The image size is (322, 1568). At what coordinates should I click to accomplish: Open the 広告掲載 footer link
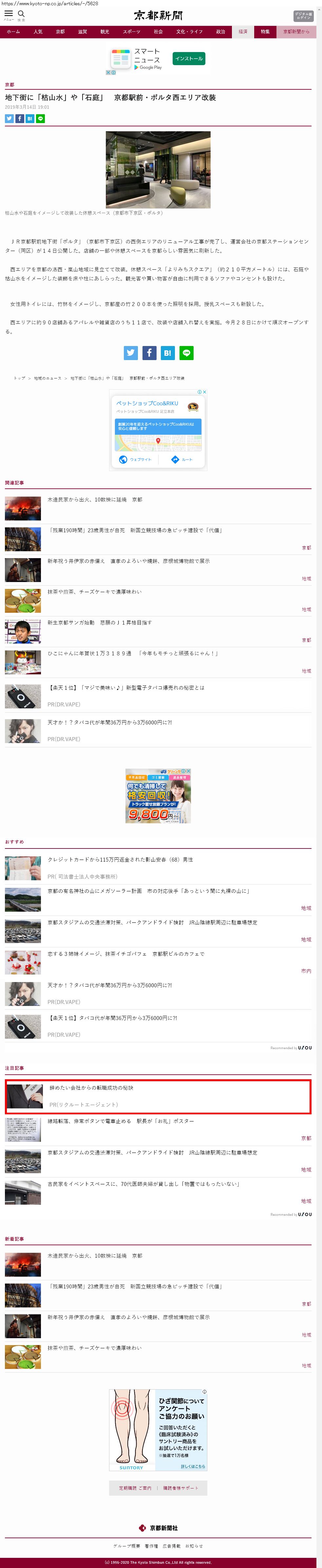(x=172, y=1546)
